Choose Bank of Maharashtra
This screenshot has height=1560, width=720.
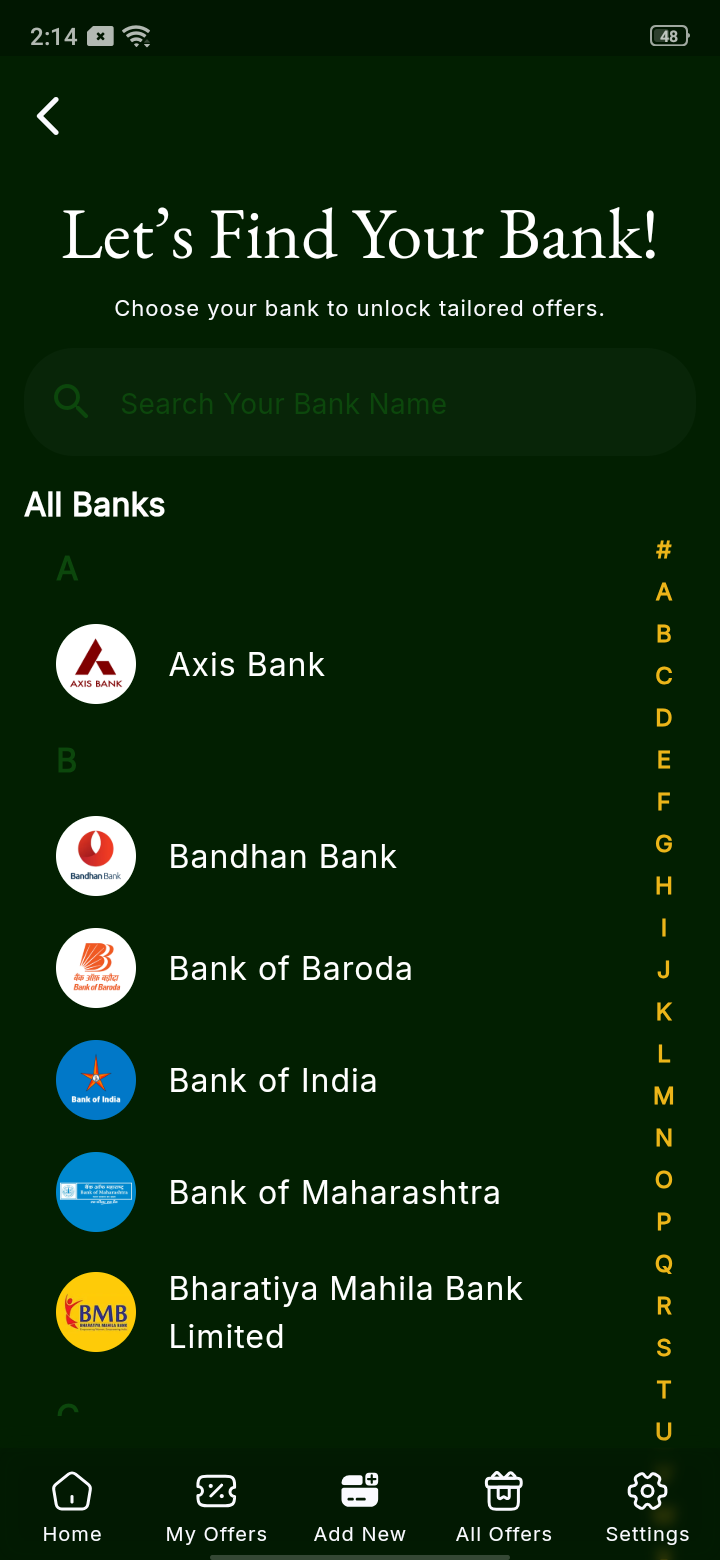[x=334, y=1193]
